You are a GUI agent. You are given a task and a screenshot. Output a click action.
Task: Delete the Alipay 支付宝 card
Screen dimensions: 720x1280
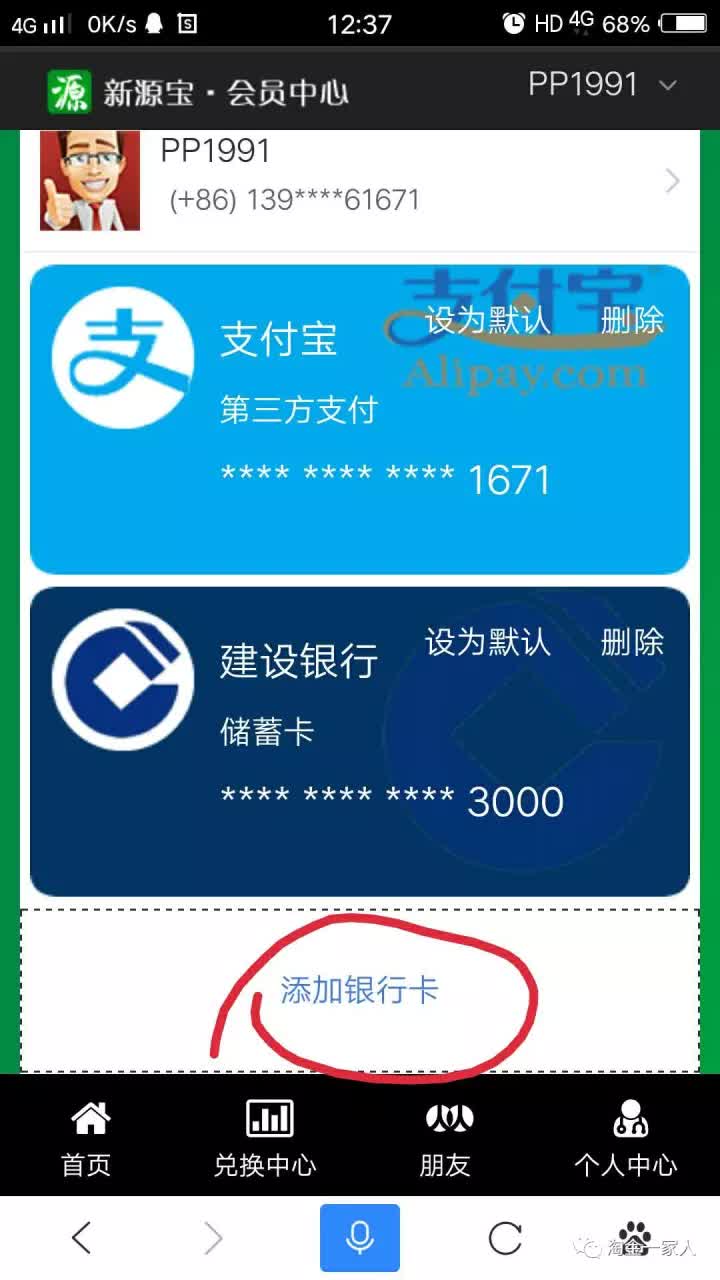pyautogui.click(x=632, y=321)
